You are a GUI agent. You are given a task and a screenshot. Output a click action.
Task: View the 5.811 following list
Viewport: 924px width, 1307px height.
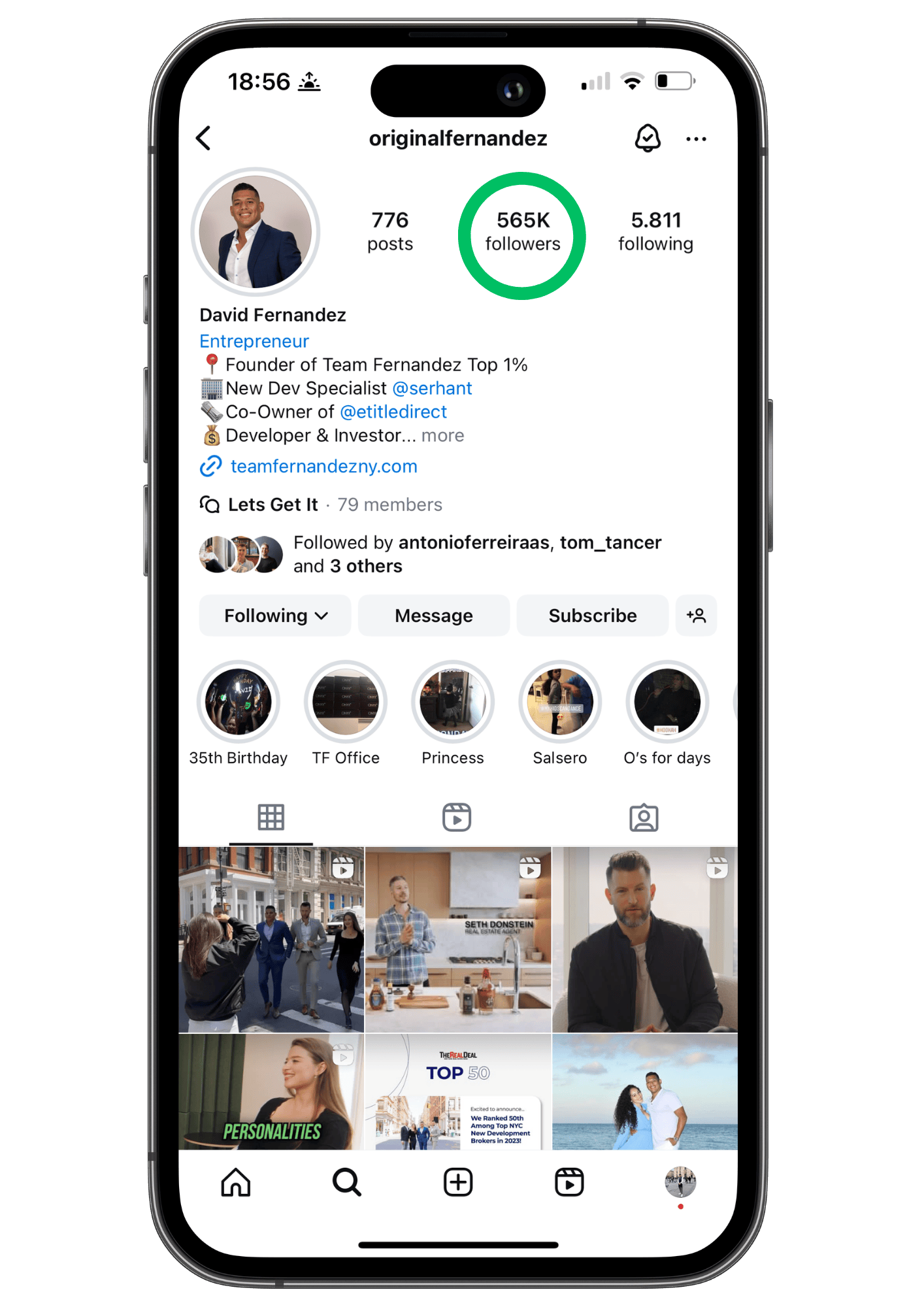tap(655, 232)
